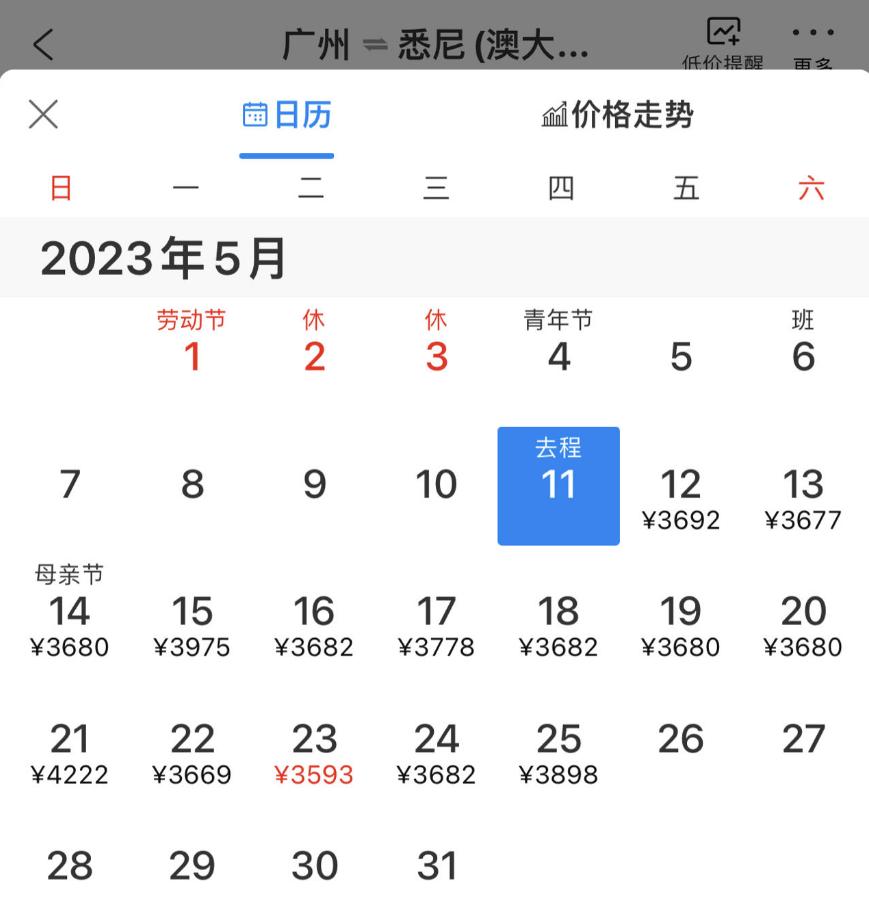
Task: Select May 6 marked 班
Action: (x=803, y=342)
